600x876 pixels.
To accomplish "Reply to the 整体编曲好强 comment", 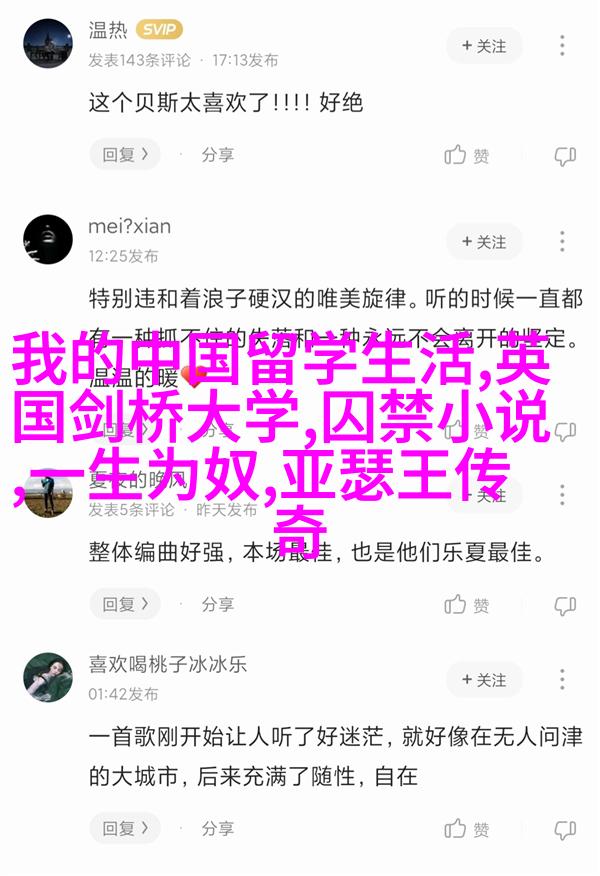I will pos(125,604).
